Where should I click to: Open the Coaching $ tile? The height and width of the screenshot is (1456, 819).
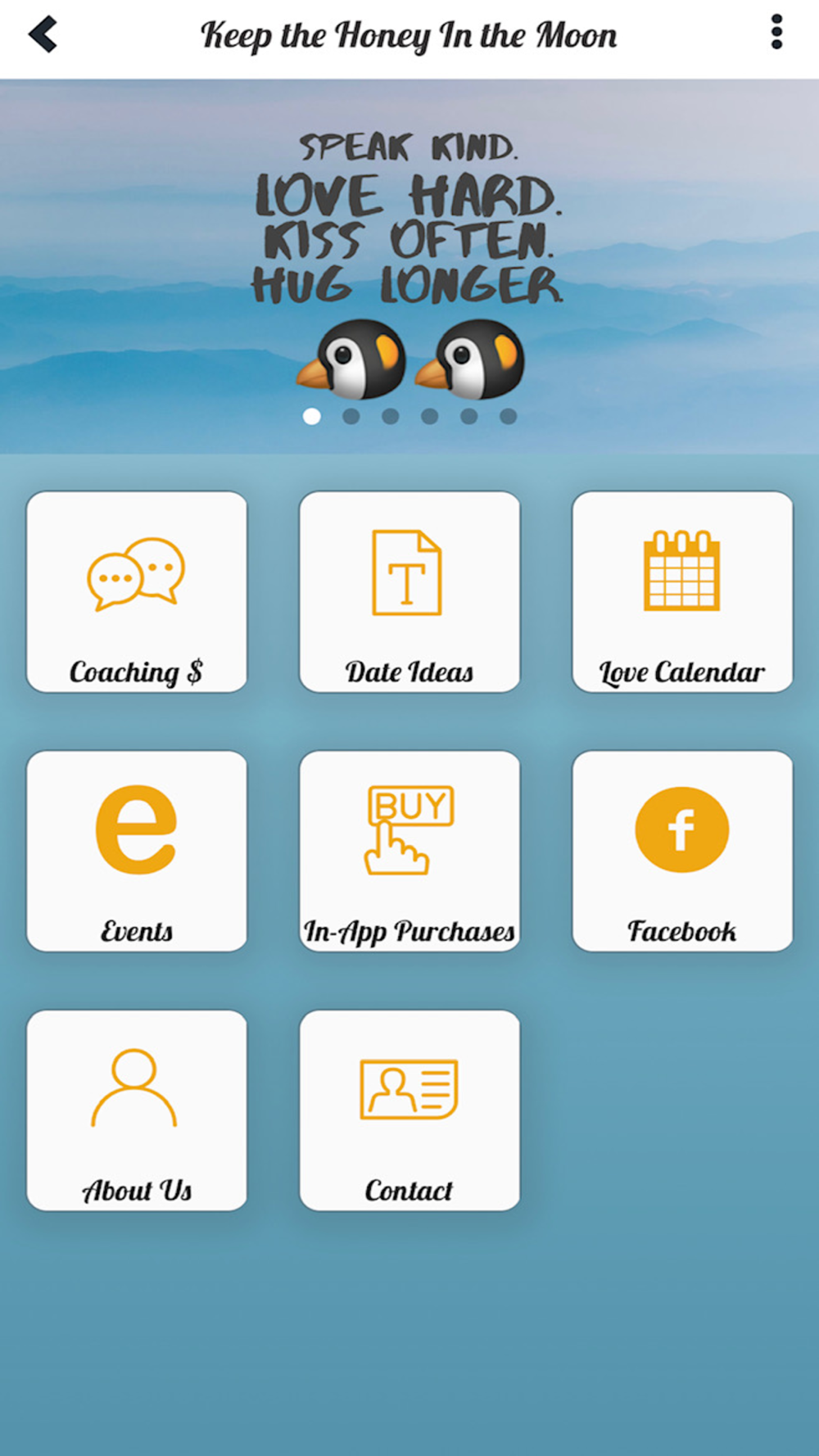[x=137, y=592]
